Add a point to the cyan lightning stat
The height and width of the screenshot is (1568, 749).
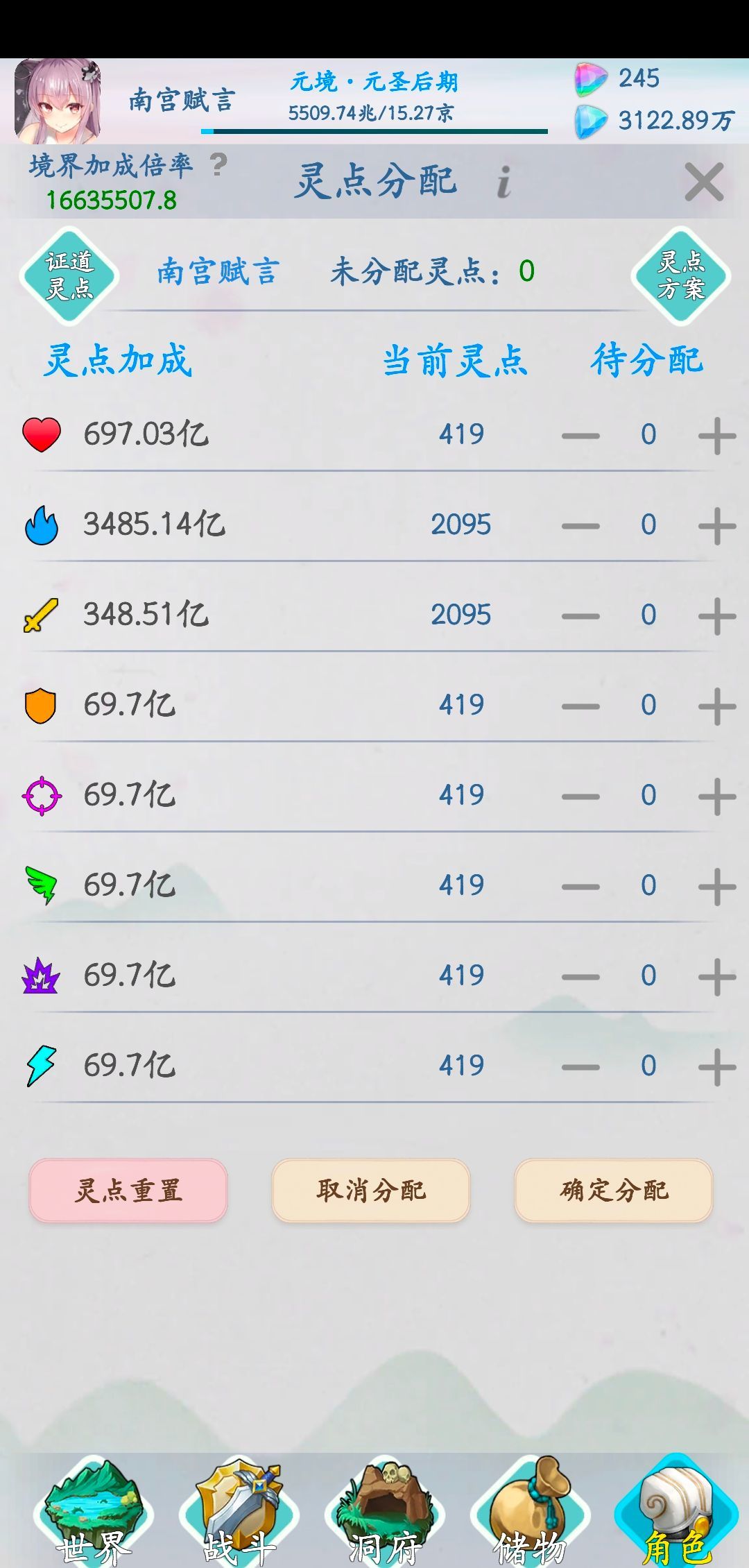point(717,1067)
